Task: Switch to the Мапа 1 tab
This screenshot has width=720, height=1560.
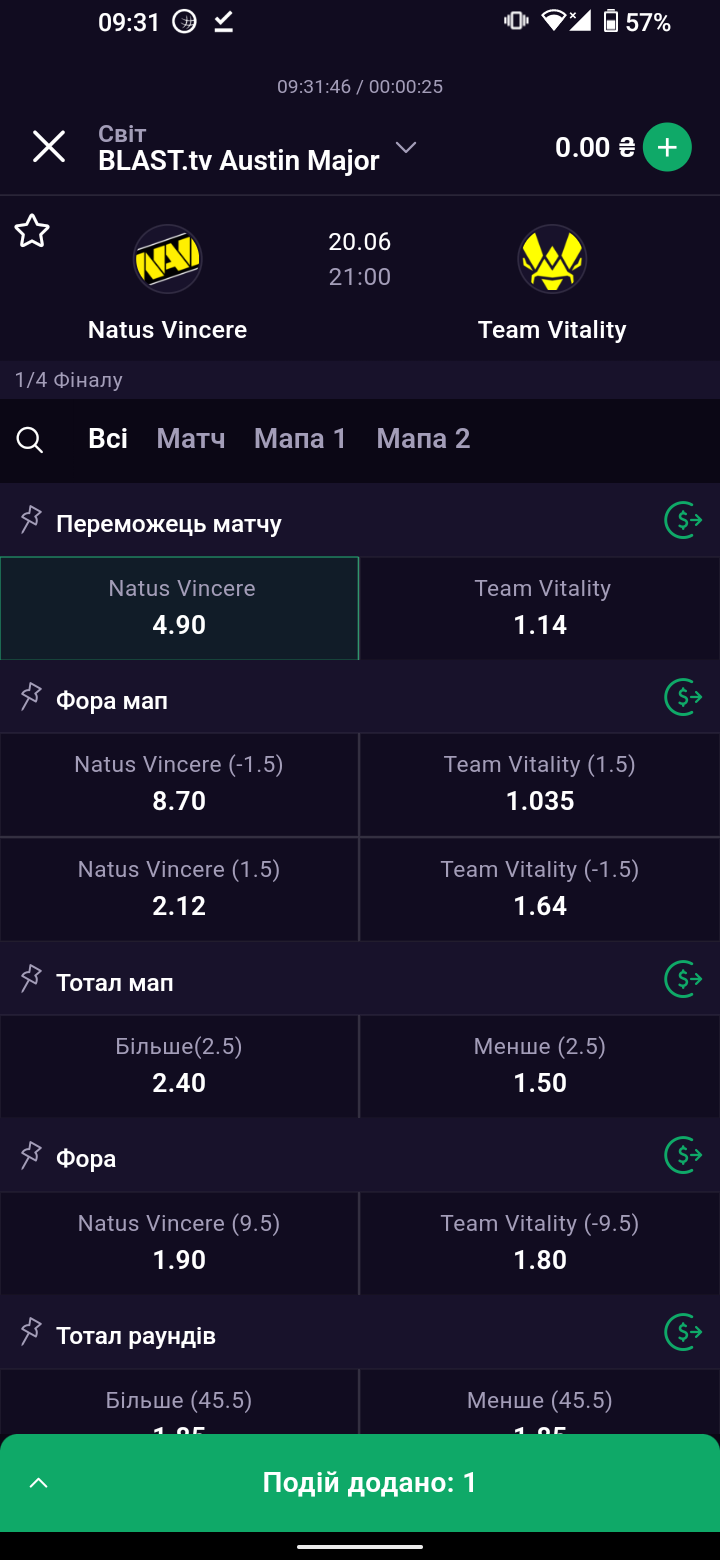Action: 300,439
